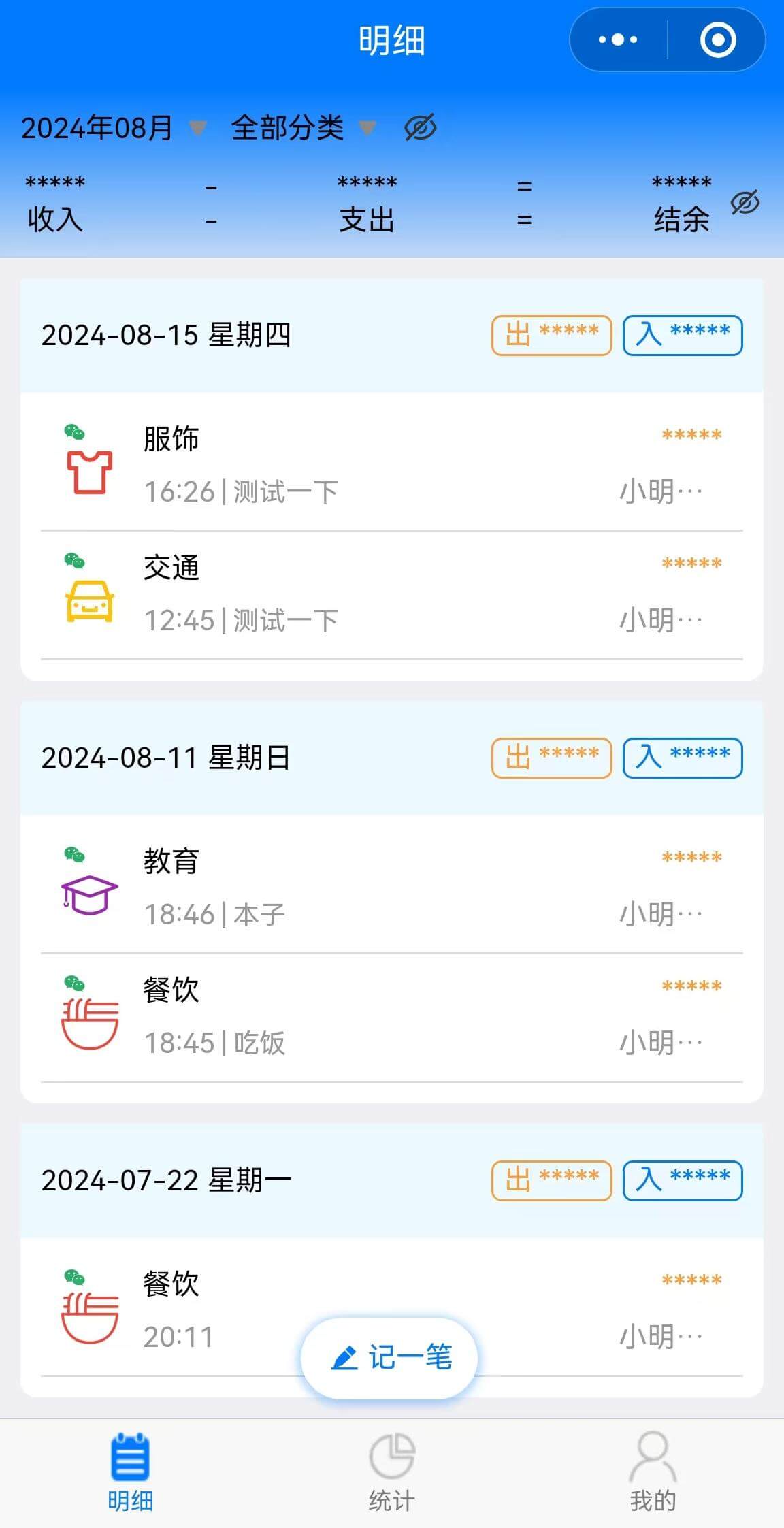Open the 交通 record at 12:45

[391, 594]
